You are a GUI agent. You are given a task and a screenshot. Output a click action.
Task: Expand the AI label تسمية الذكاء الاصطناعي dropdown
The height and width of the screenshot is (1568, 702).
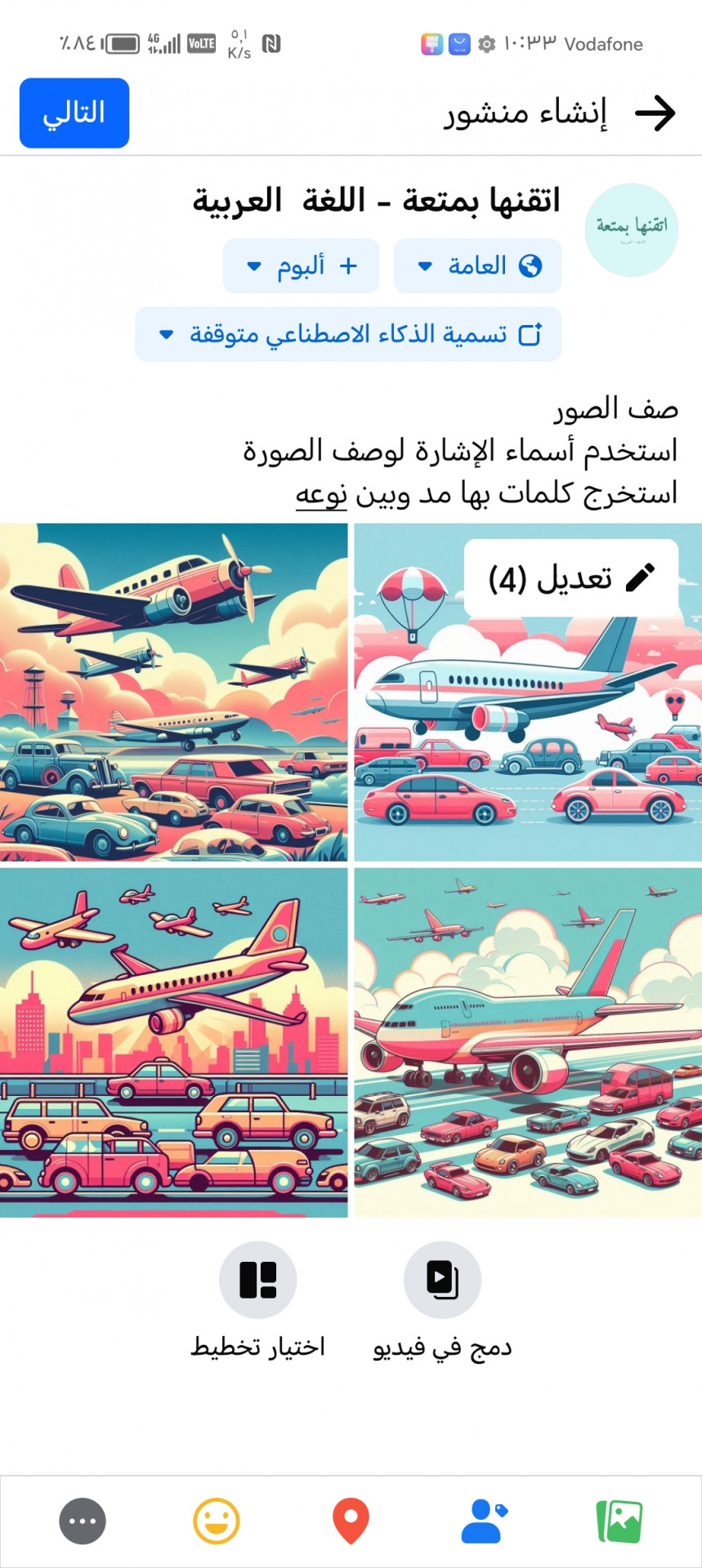point(348,334)
